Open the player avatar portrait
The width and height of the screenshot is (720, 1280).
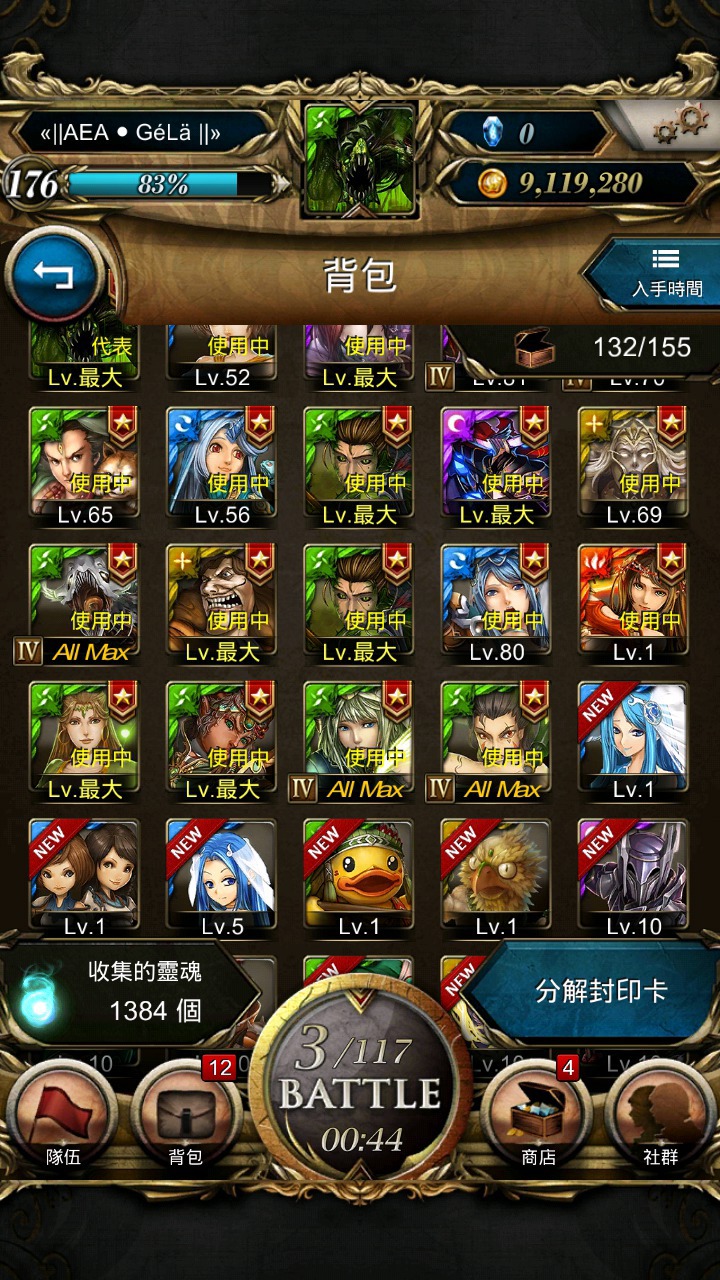click(x=360, y=160)
